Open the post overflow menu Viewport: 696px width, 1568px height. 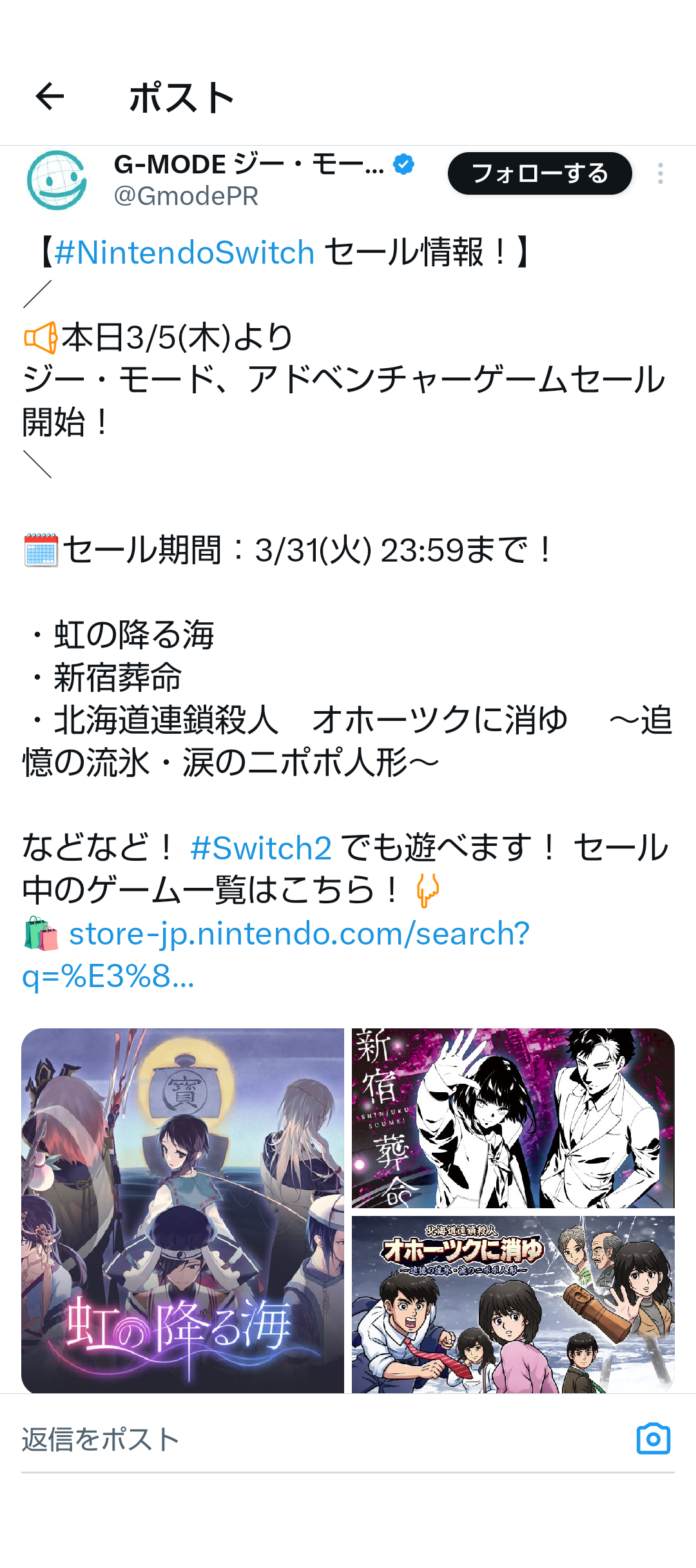[660, 173]
